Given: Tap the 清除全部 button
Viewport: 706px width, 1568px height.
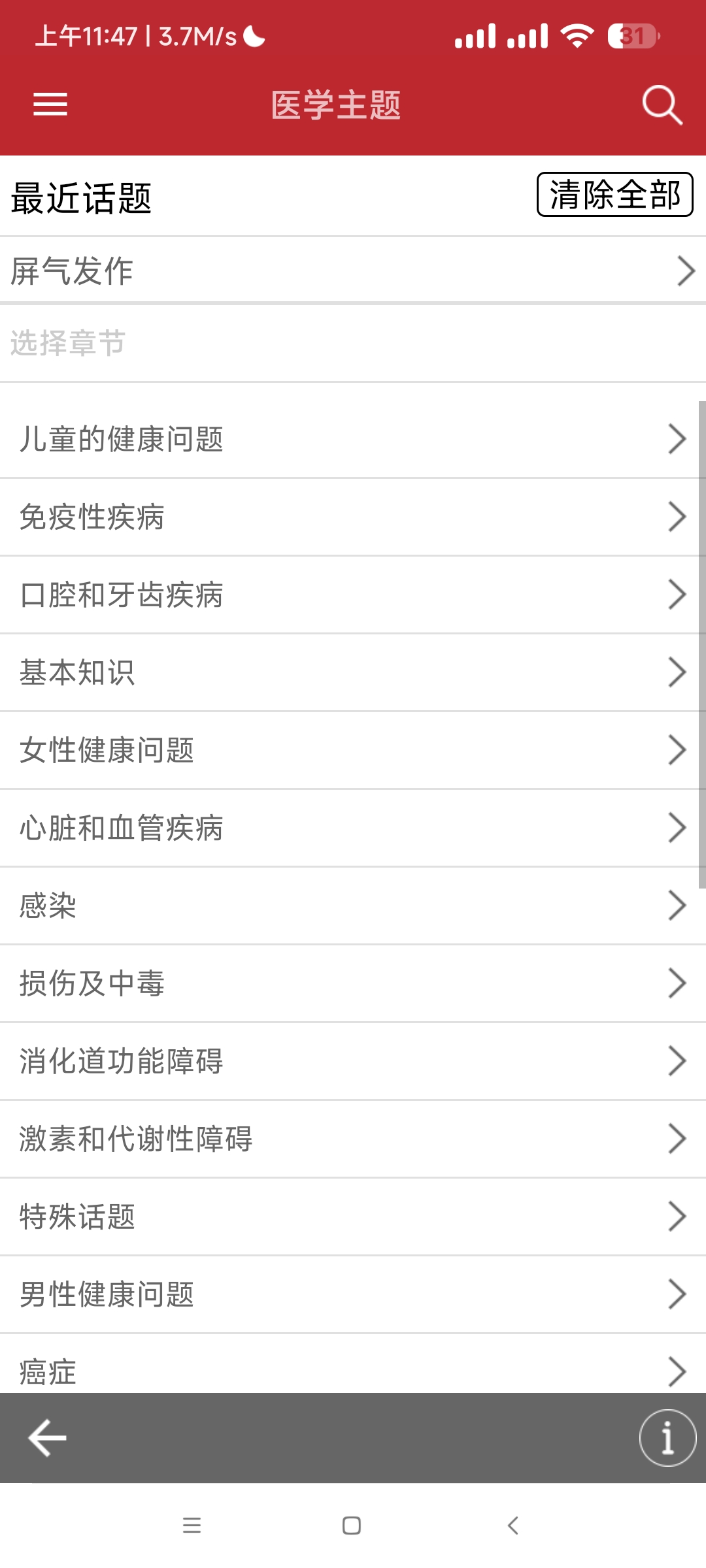Looking at the screenshot, I should (x=614, y=195).
